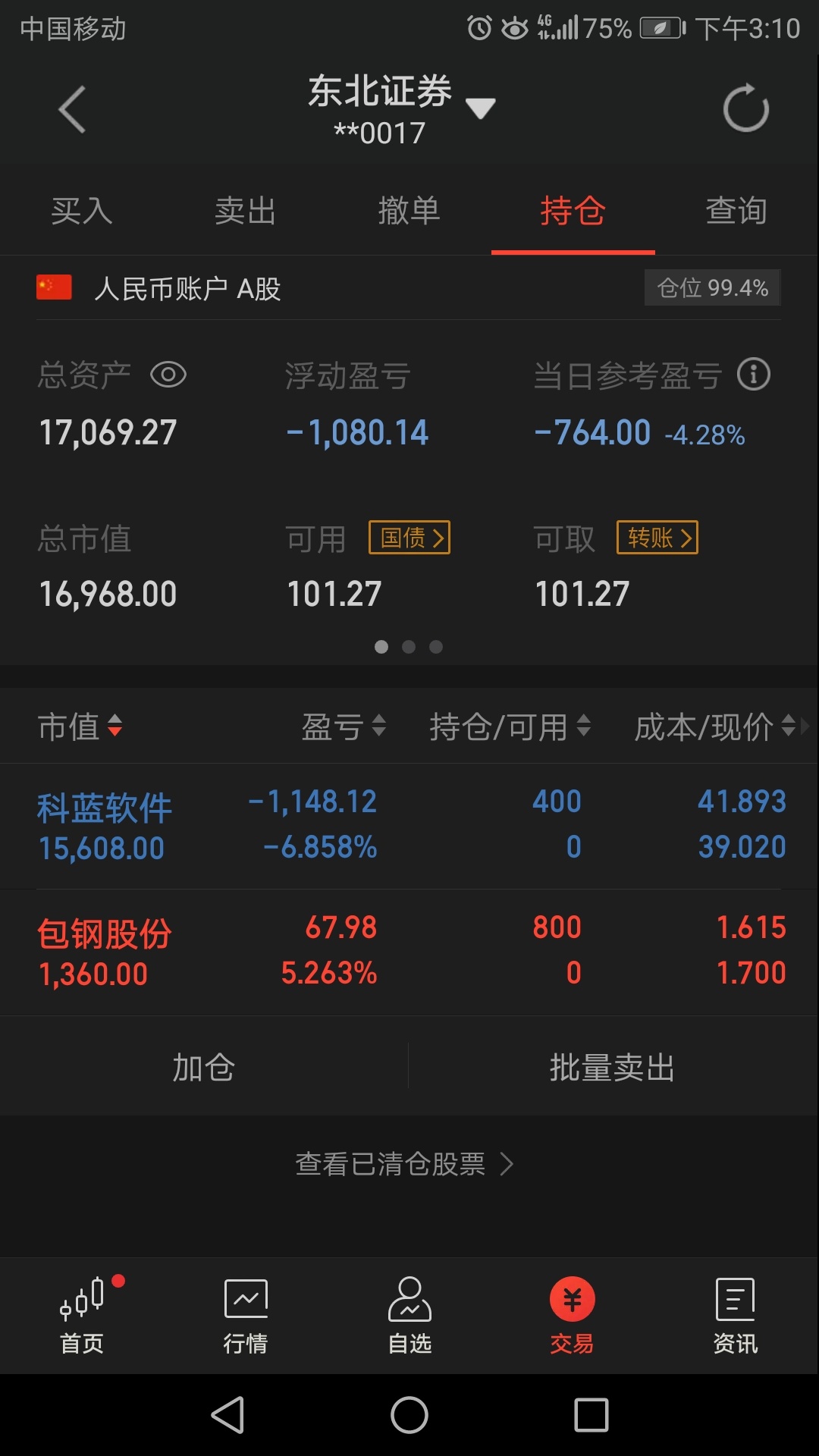This screenshot has width=819, height=1456.
Task: Refresh the holdings data
Action: (746, 108)
